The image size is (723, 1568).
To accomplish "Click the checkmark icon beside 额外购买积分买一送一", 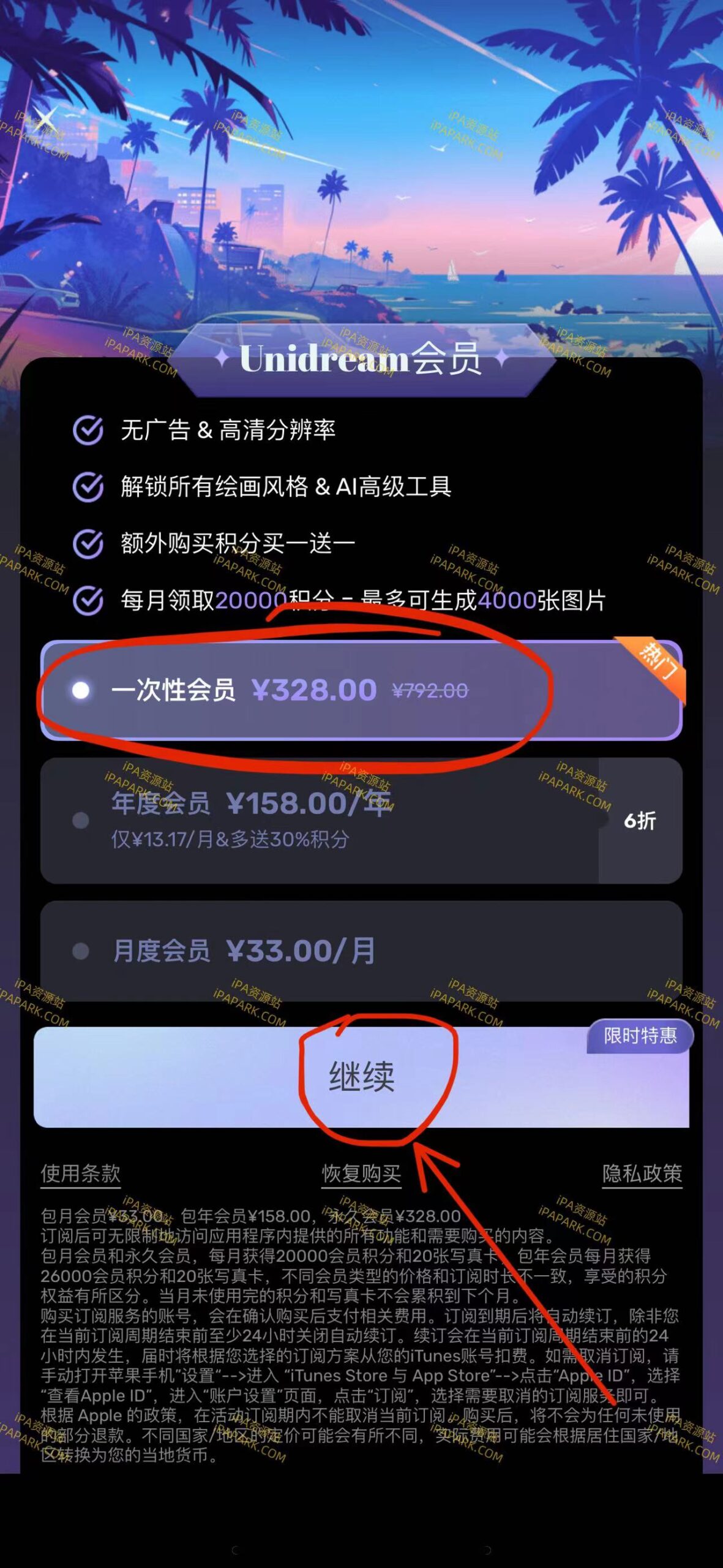I will [88, 542].
